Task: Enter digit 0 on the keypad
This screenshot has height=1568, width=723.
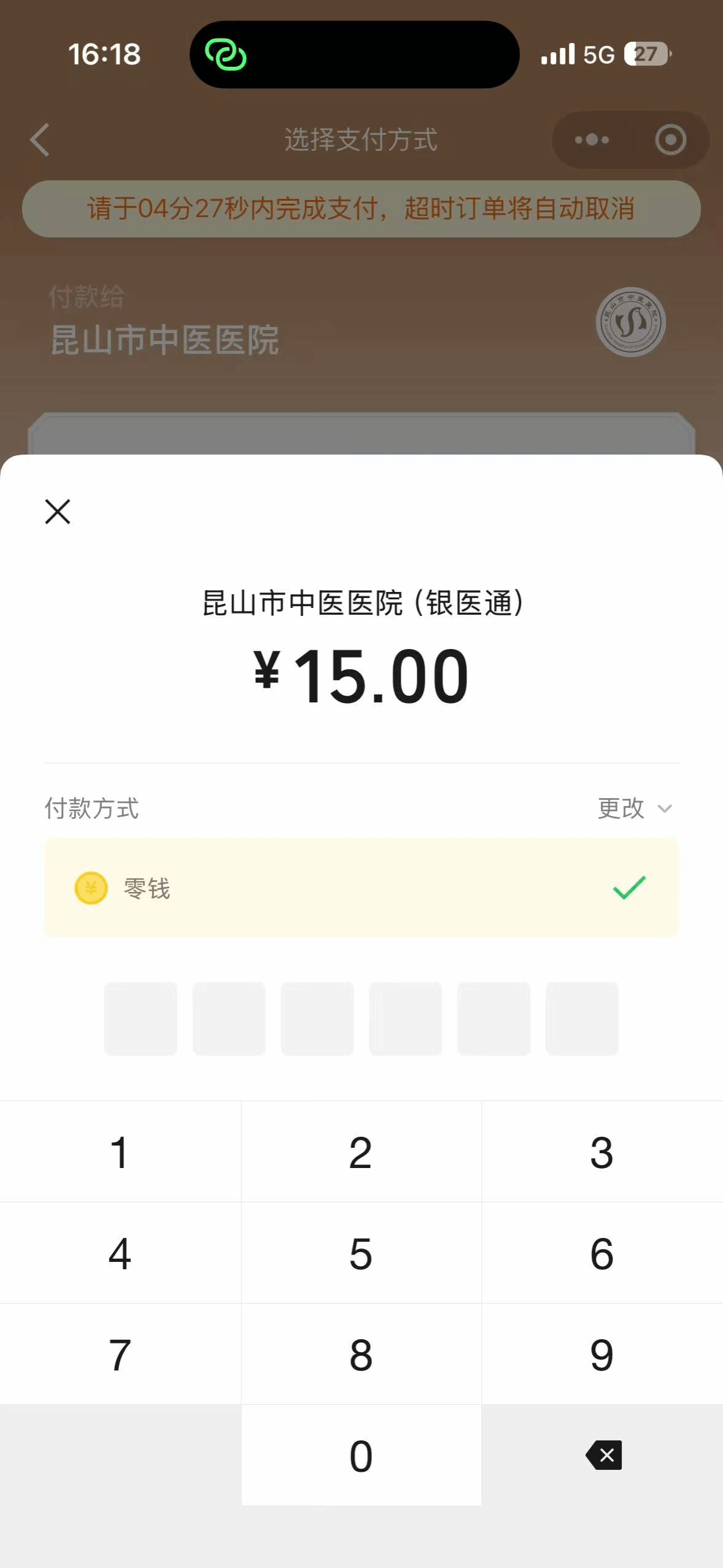Action: click(x=361, y=1456)
